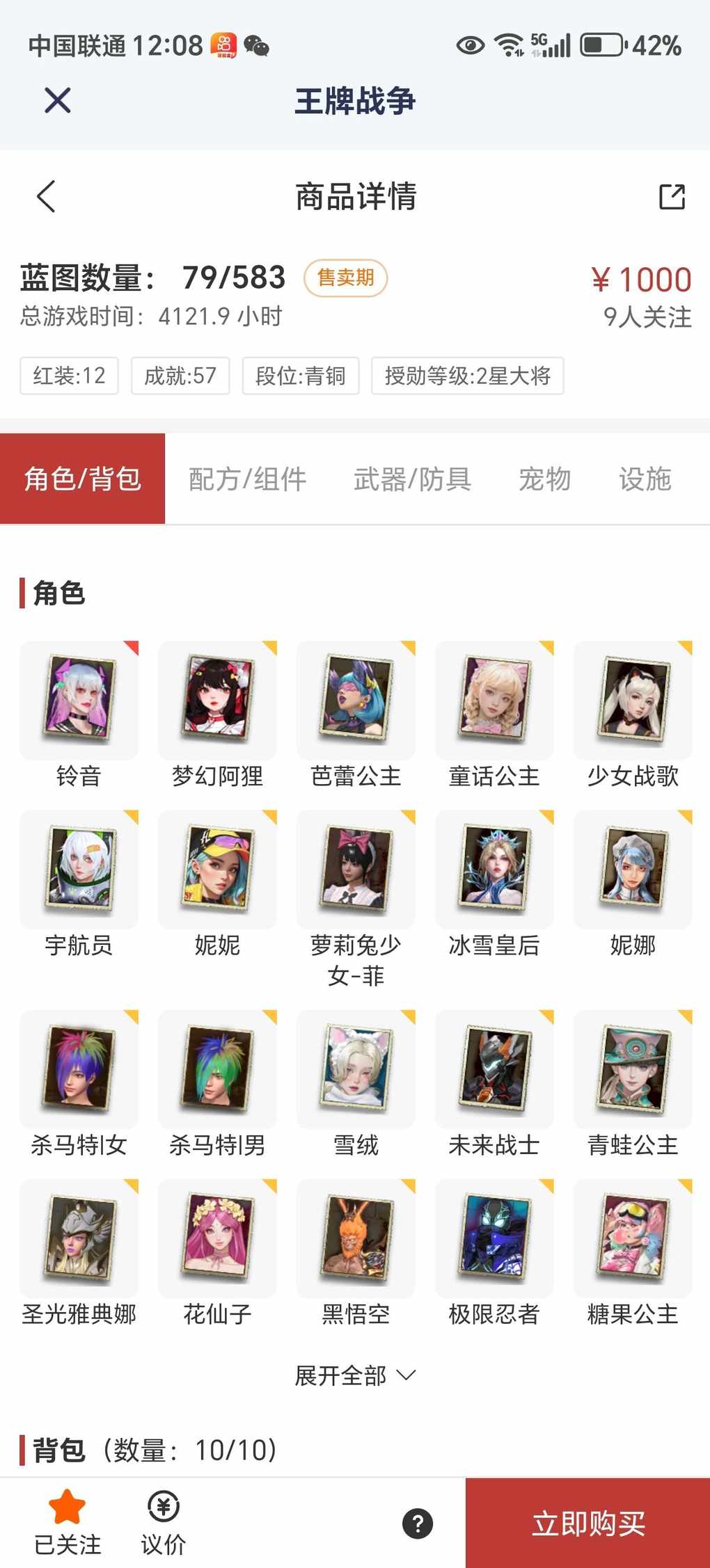The height and width of the screenshot is (1568, 710).
Task: Tap 立即购买 to buy now
Action: coord(587,1523)
